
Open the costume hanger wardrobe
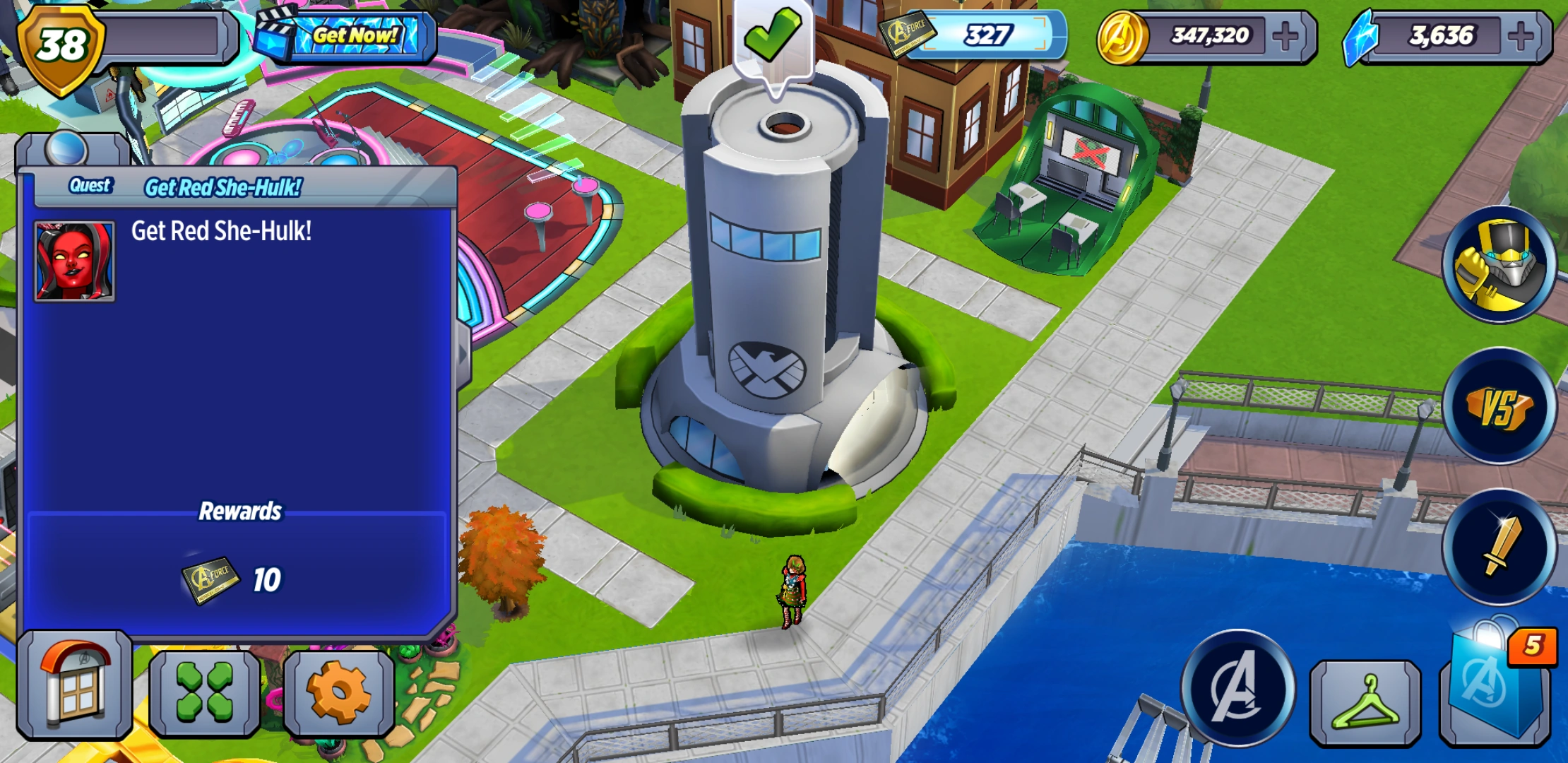[x=1365, y=702]
